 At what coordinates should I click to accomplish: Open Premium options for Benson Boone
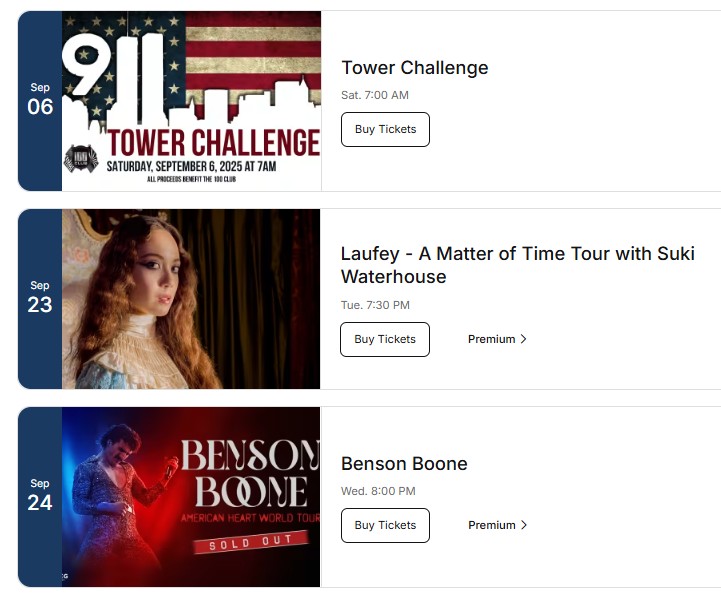(496, 525)
